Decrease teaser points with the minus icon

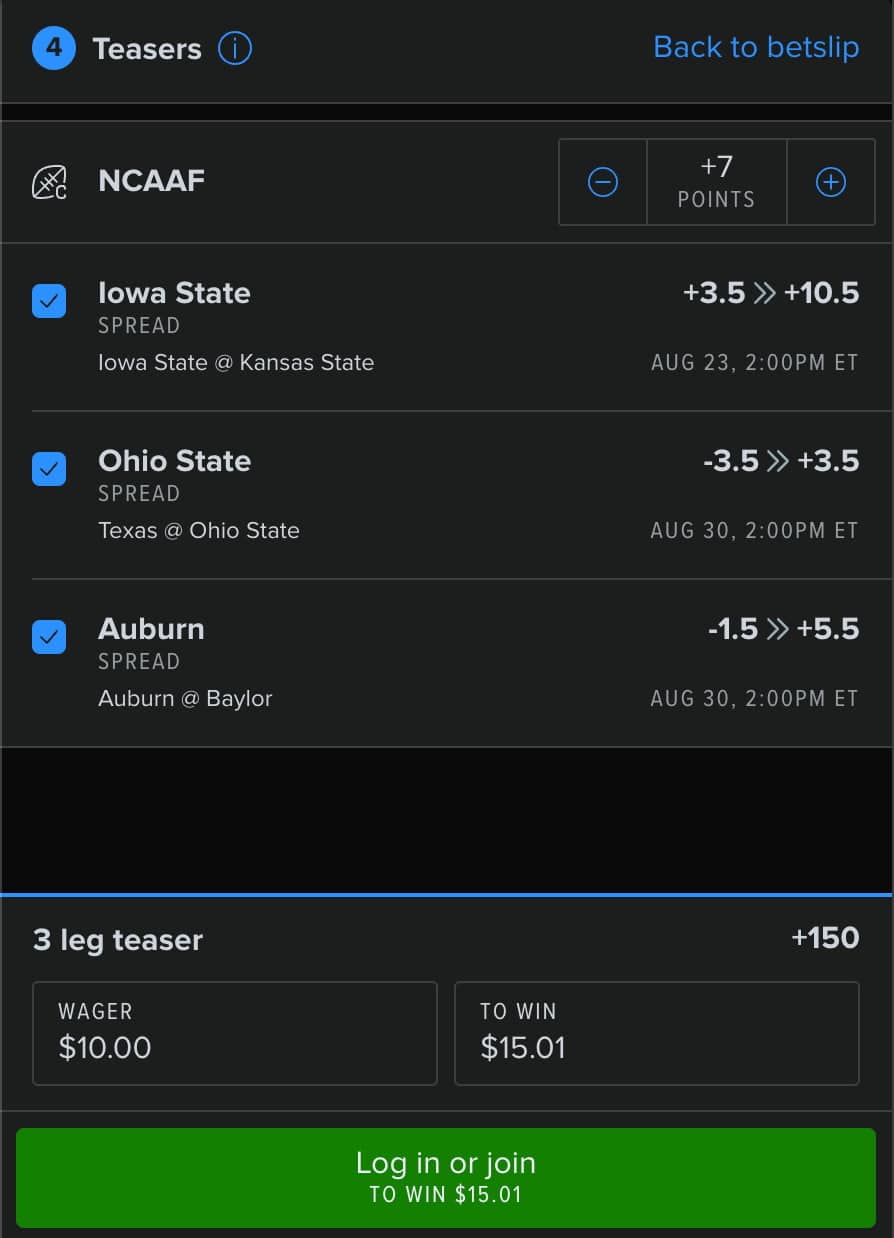(x=603, y=181)
